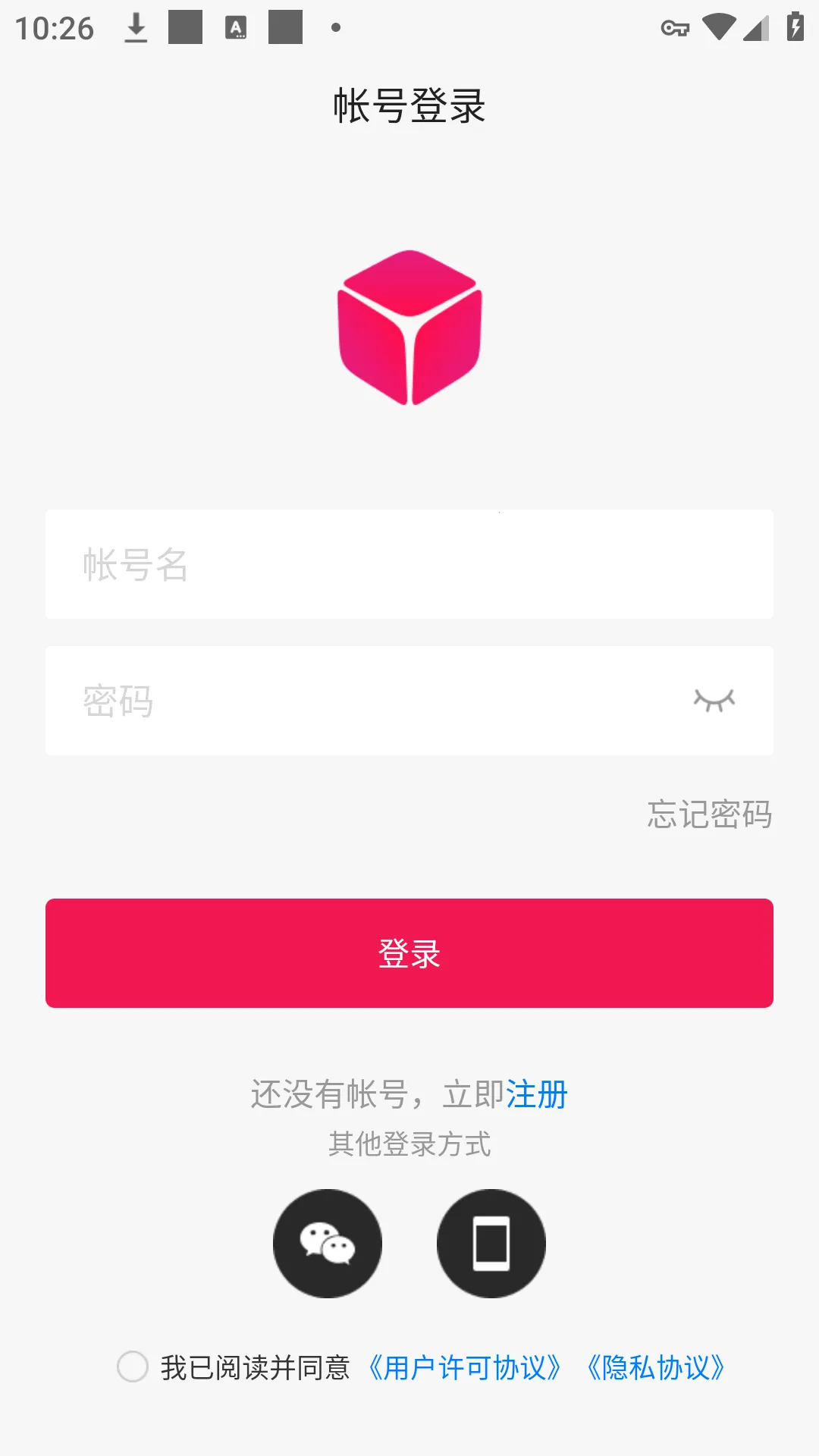Open the 注册 register link
The image size is (819, 1456).
[537, 1094]
